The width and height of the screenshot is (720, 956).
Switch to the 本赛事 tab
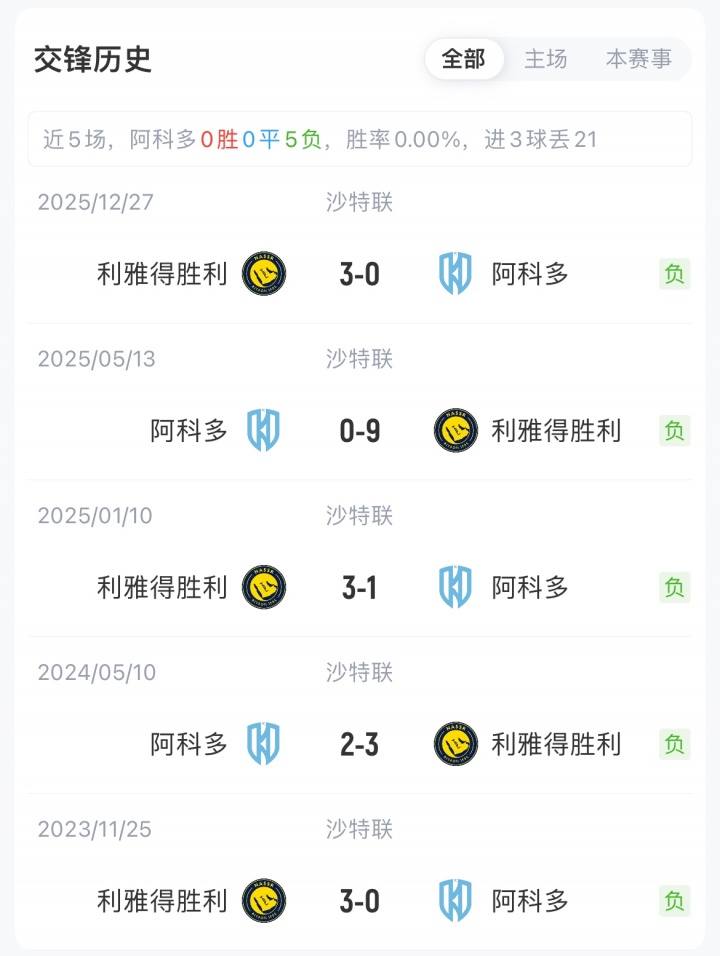639,59
